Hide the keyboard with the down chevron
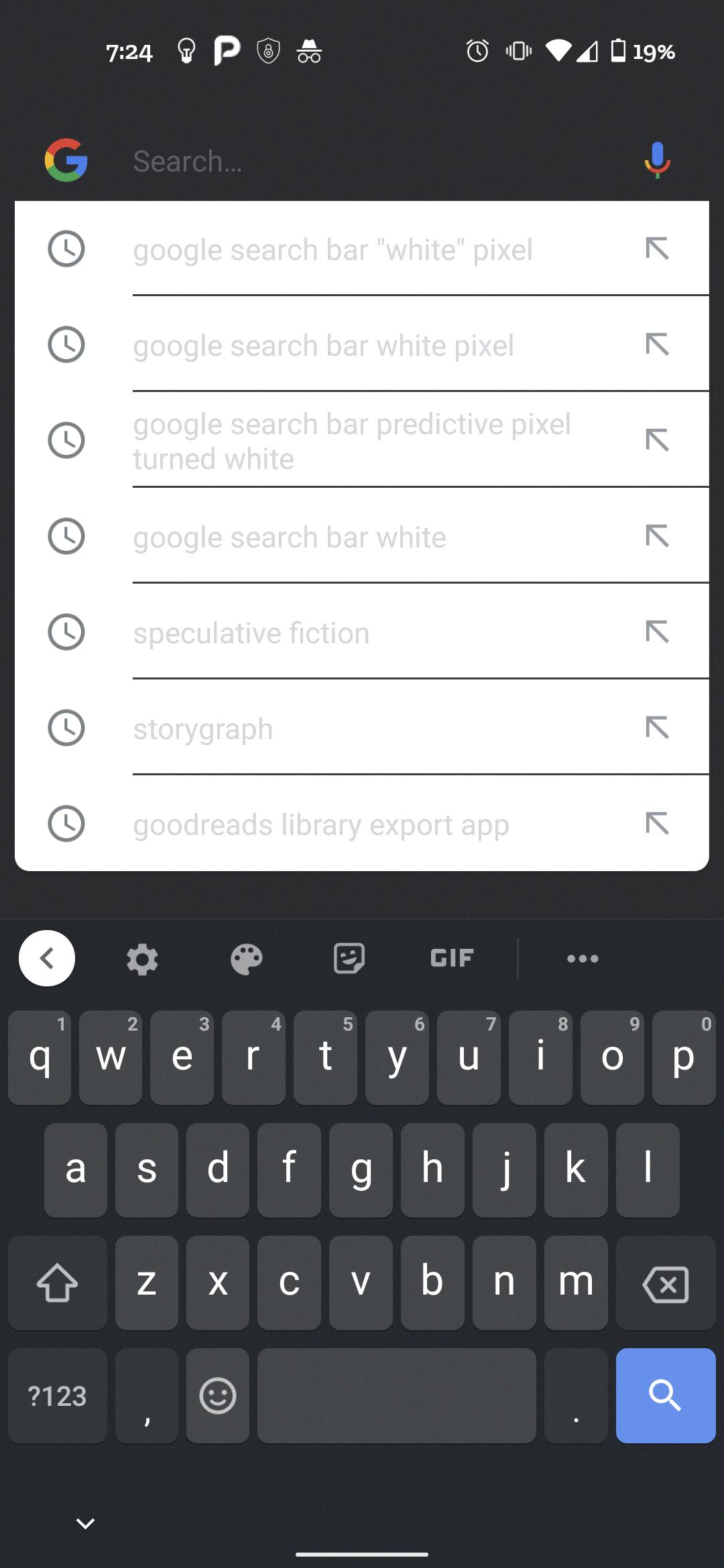 click(85, 1523)
